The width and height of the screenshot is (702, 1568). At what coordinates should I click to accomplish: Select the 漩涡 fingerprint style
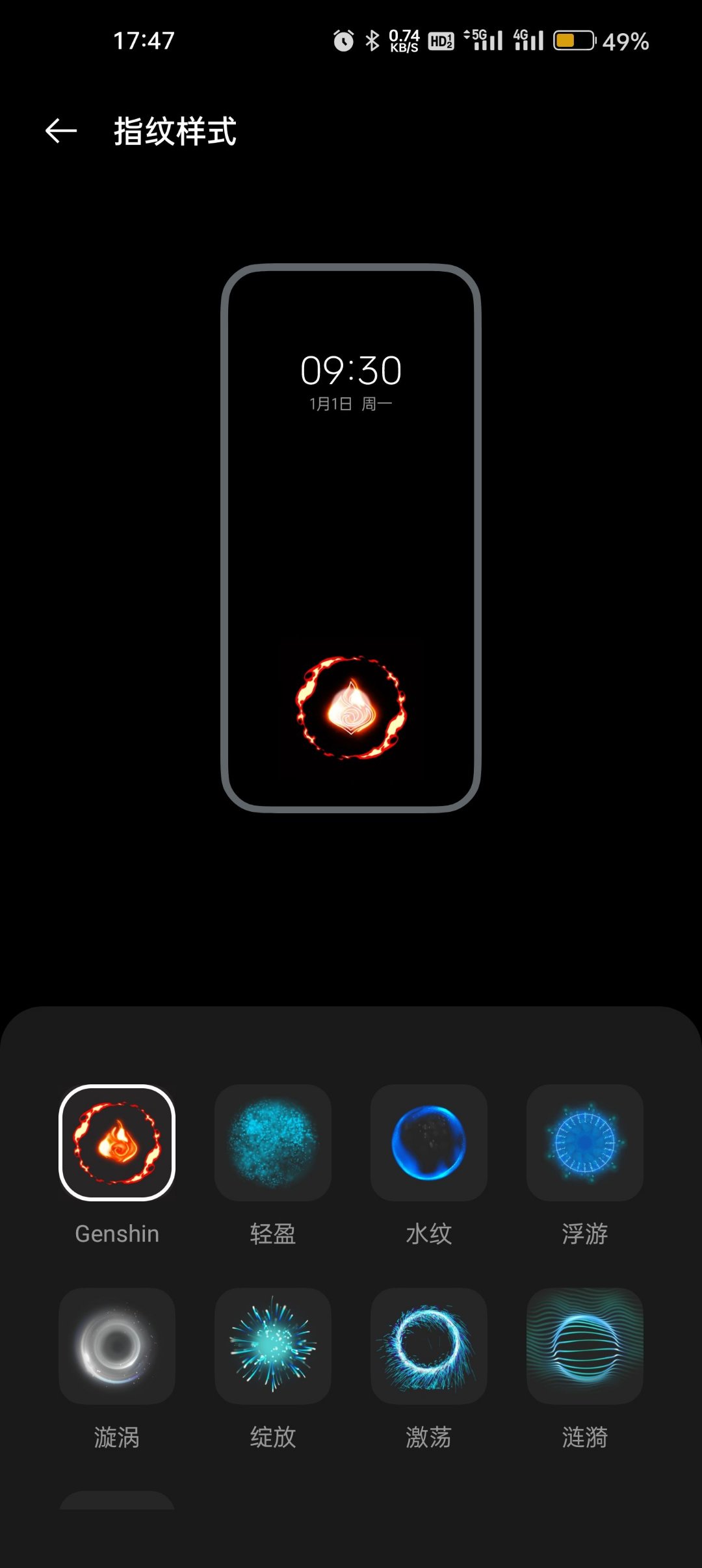click(x=117, y=1346)
